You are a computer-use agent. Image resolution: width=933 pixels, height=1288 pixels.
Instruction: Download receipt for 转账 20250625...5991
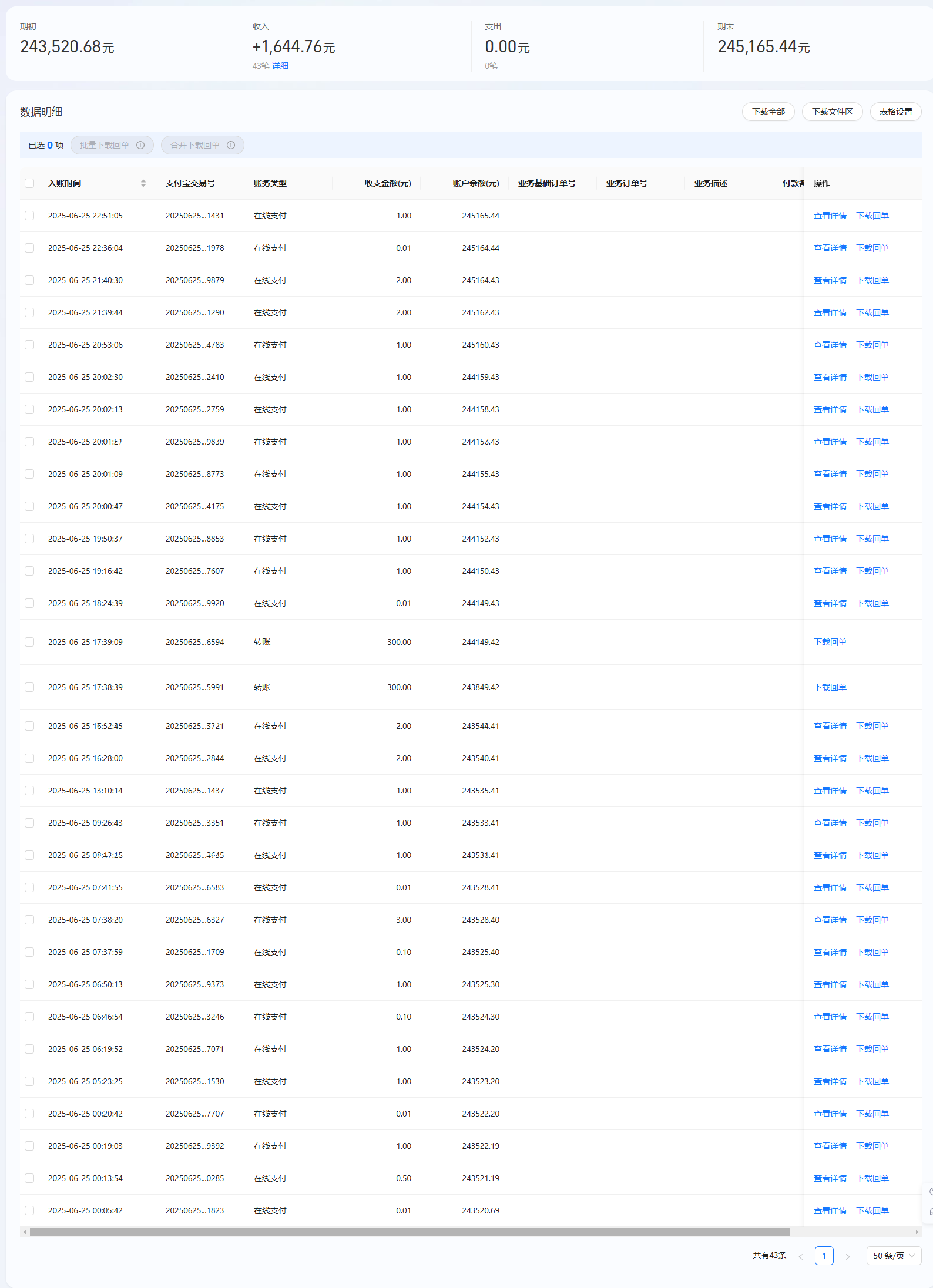[830, 687]
